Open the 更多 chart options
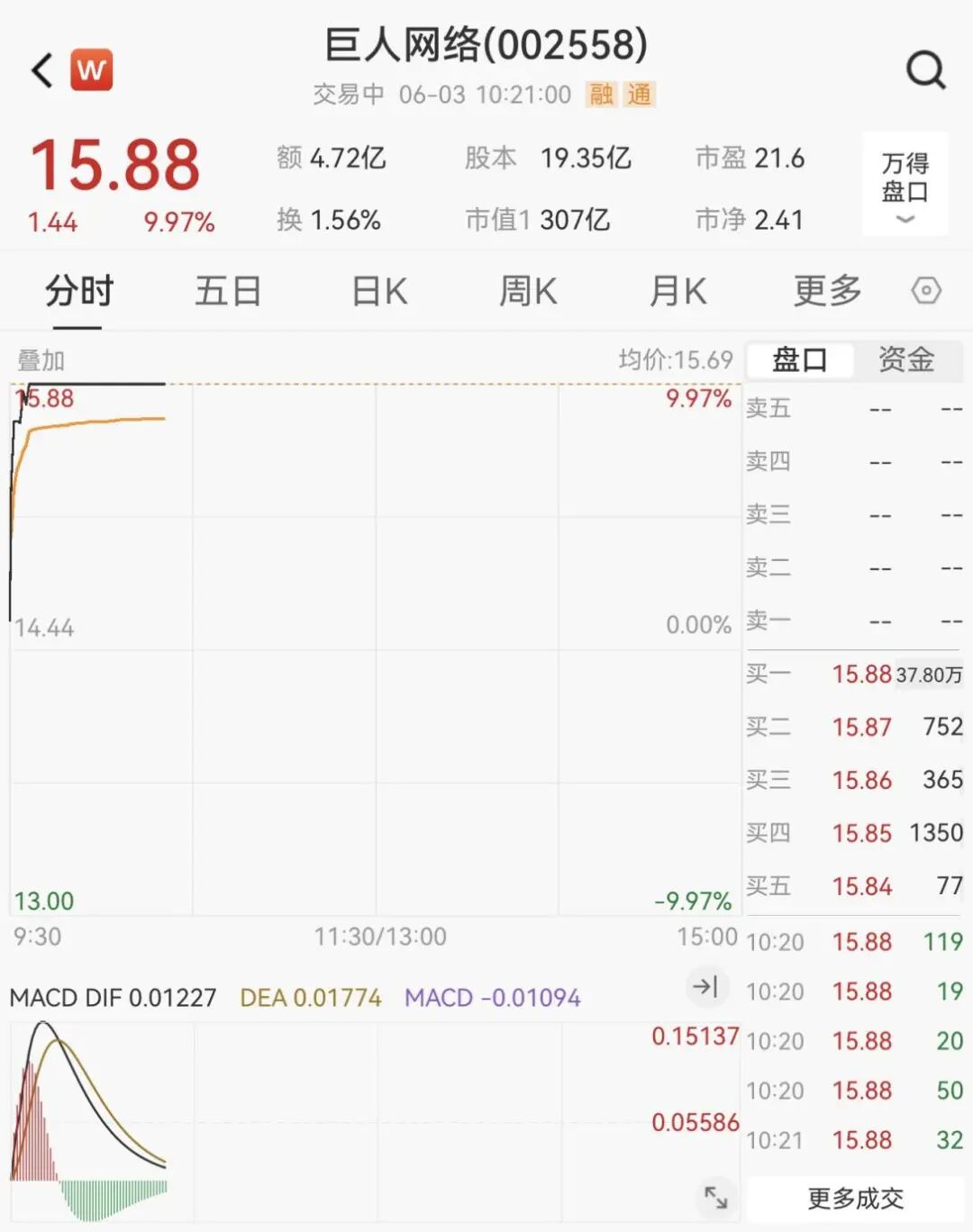973x1232 pixels. click(x=827, y=292)
